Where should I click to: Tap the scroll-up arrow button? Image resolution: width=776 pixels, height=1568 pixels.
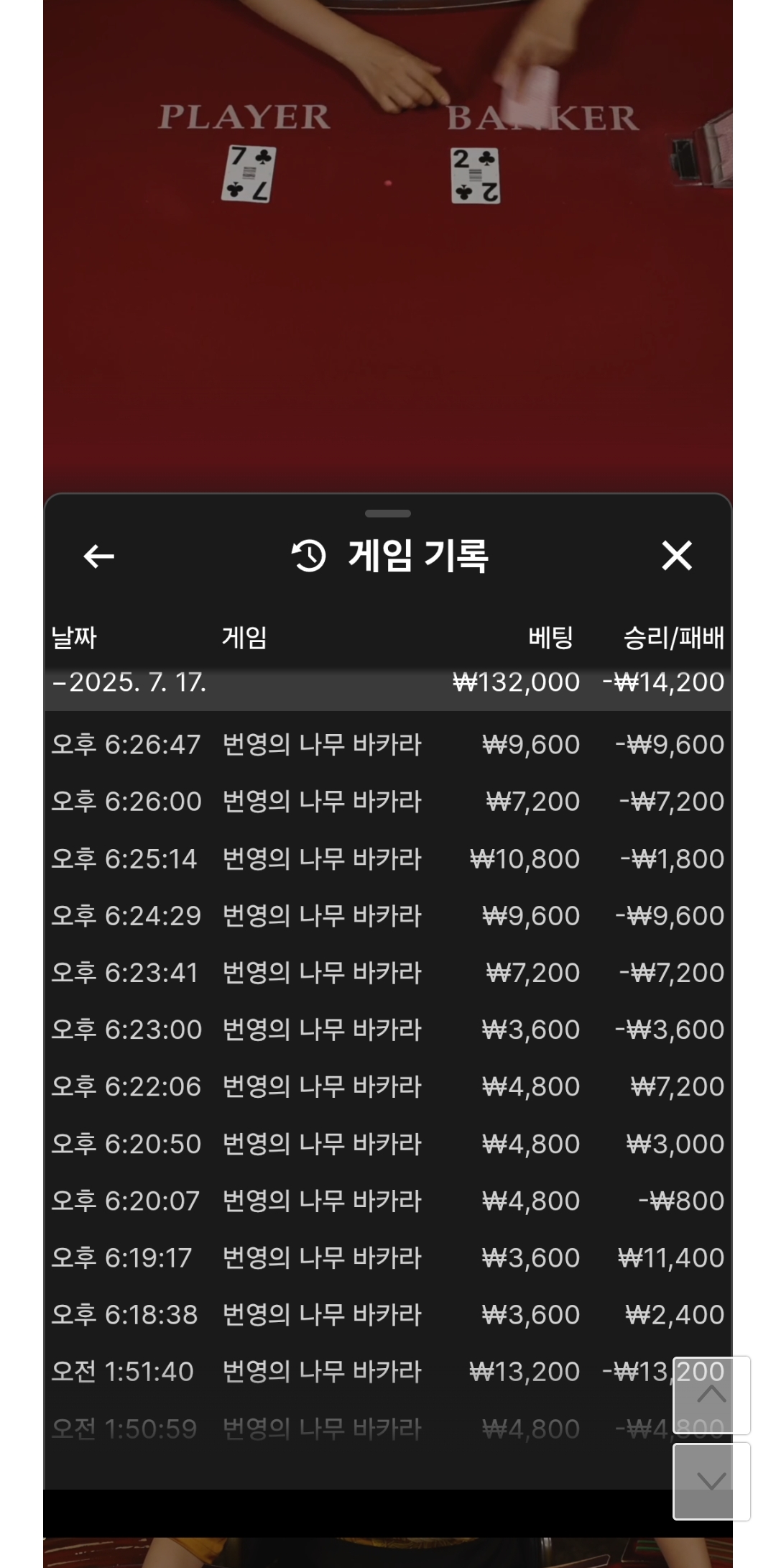tap(711, 1395)
